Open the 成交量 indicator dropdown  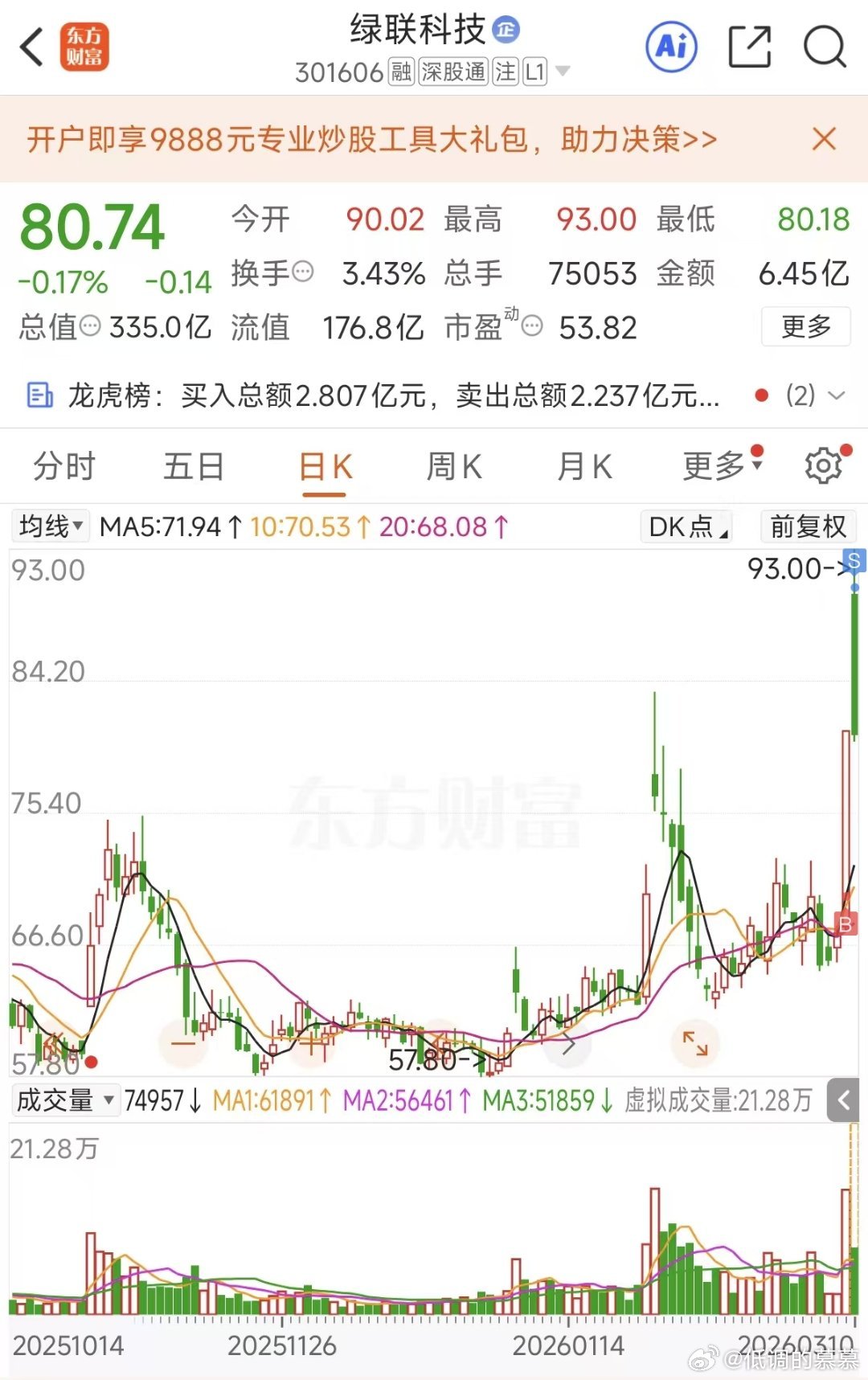click(x=64, y=1100)
